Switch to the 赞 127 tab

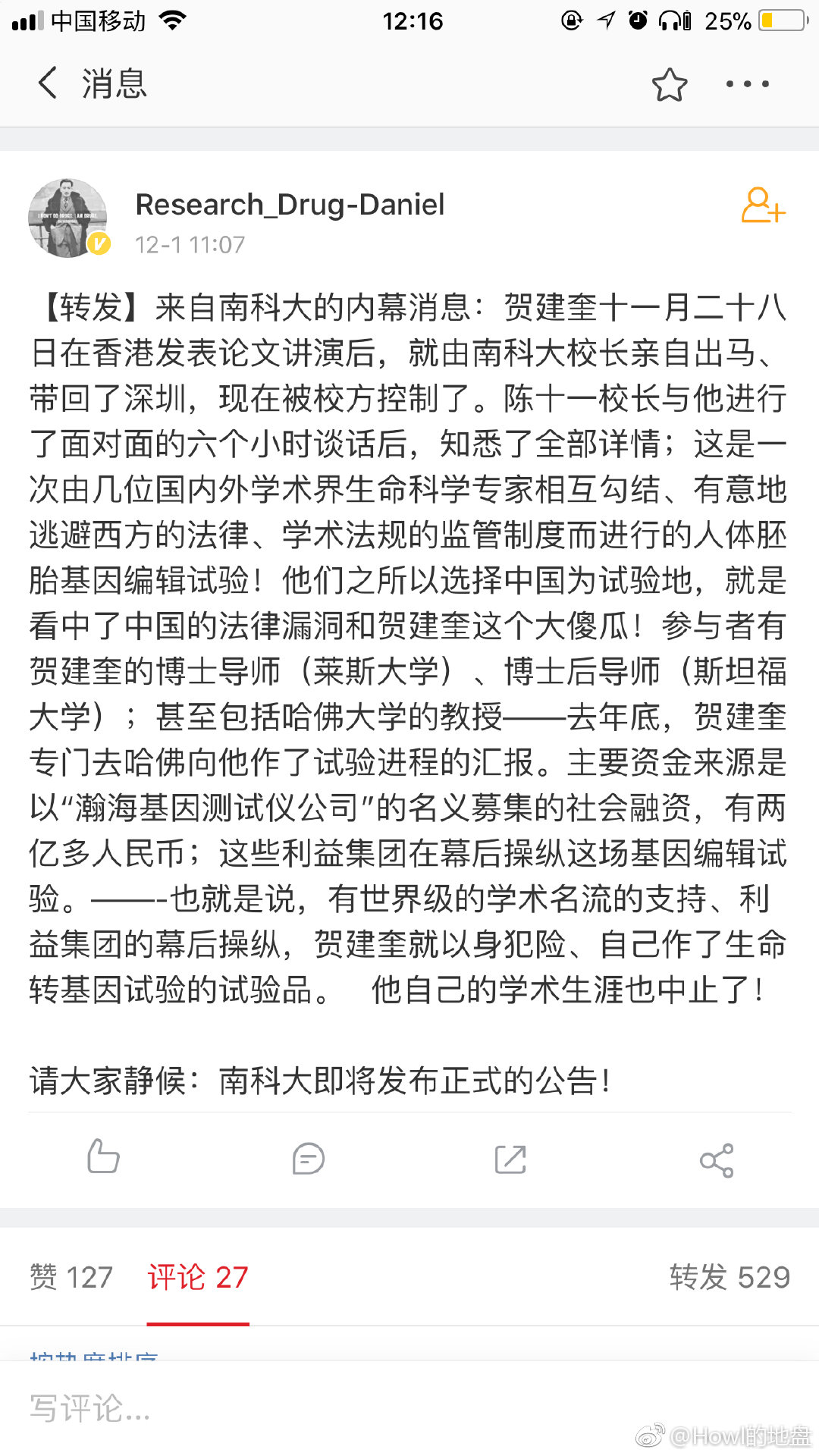point(71,1277)
